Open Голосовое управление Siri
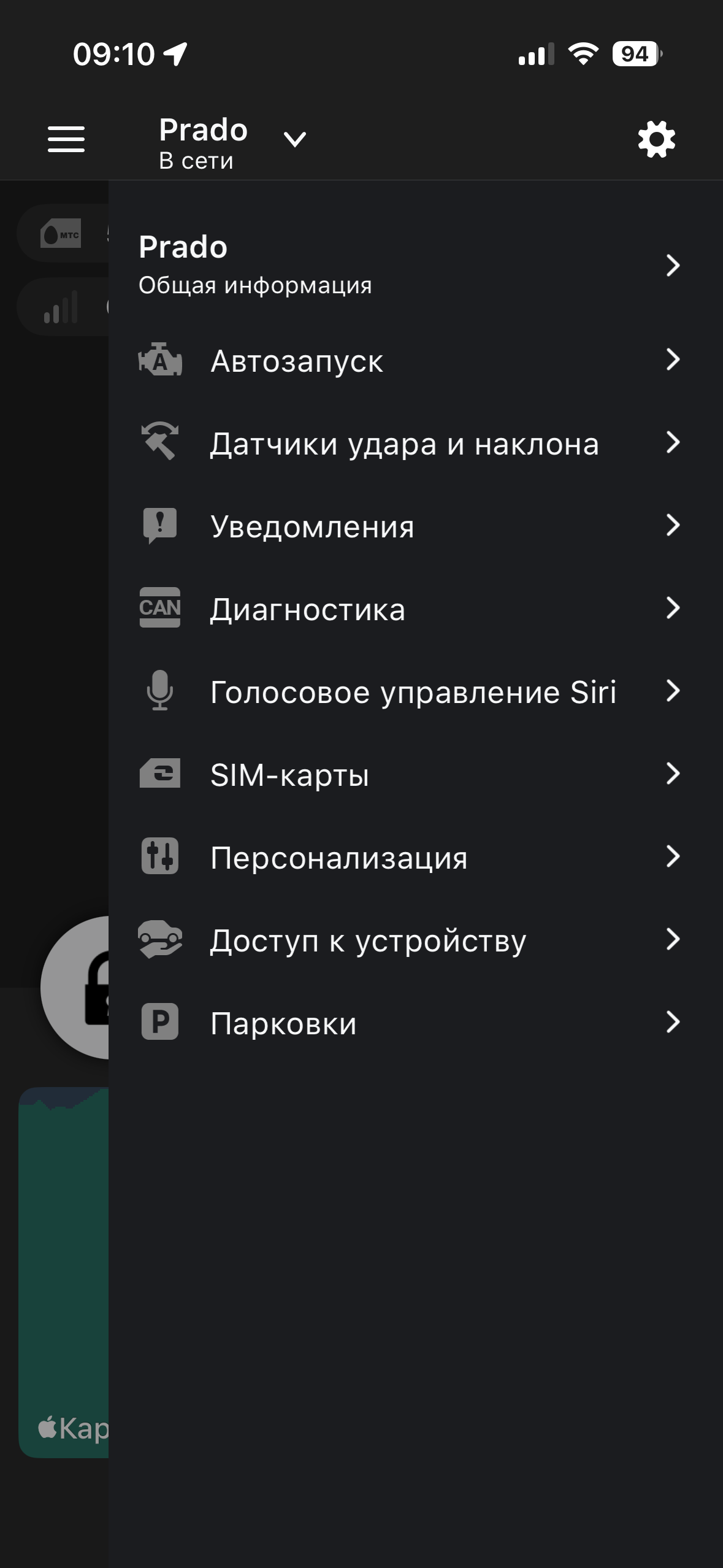 (409, 692)
